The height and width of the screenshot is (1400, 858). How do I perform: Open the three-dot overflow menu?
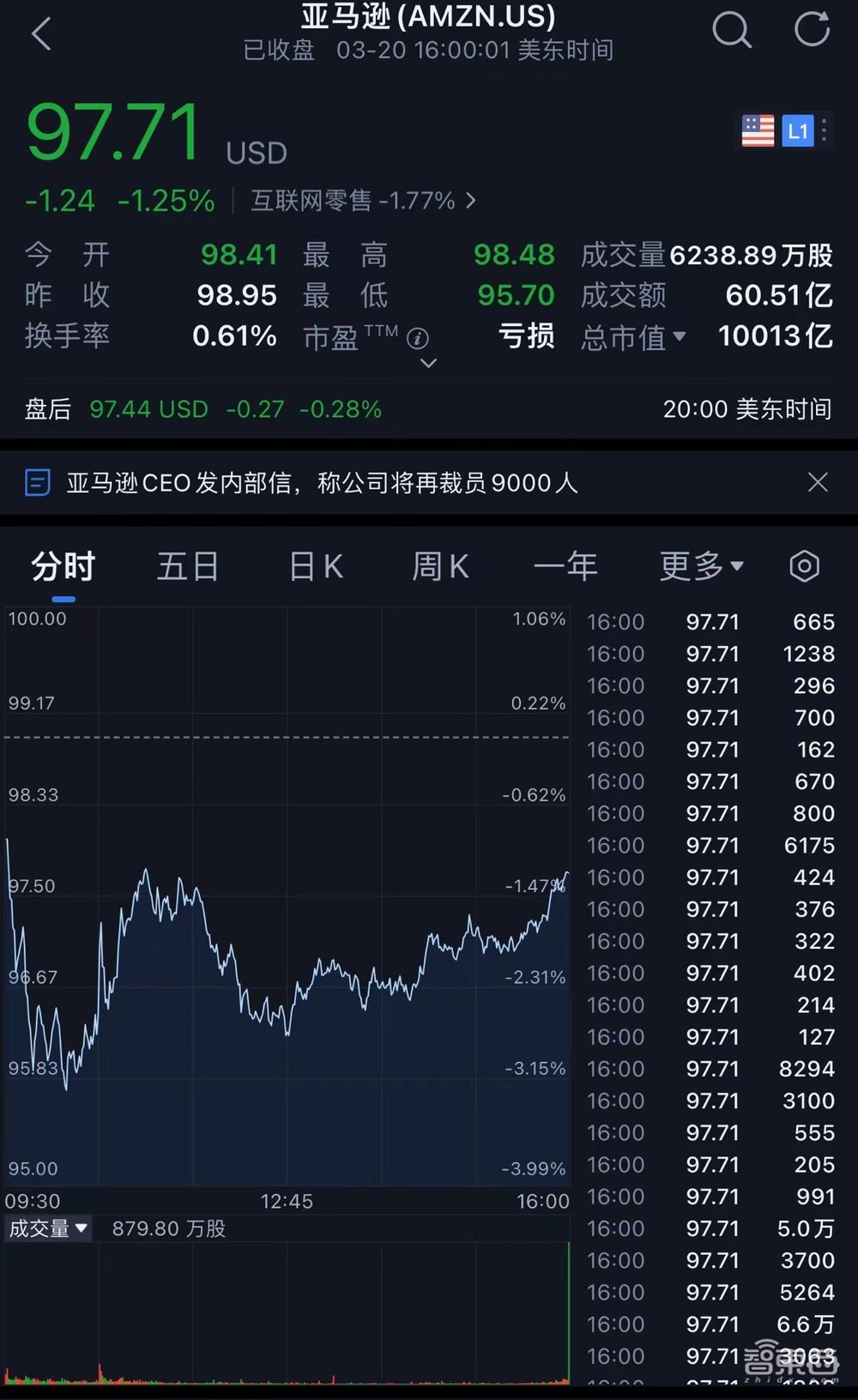click(x=823, y=130)
